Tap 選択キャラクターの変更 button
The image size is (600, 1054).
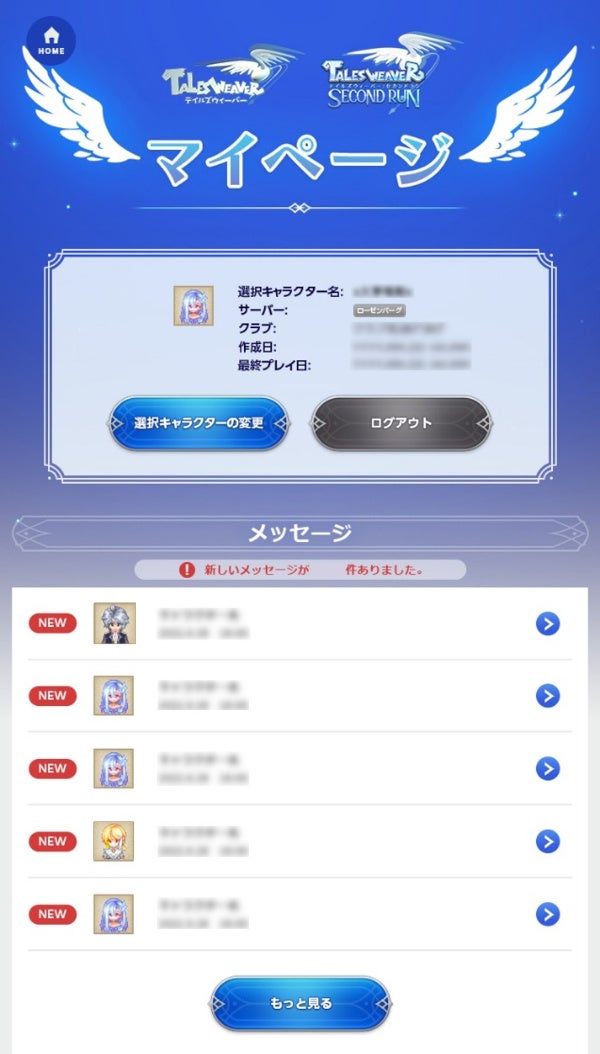click(199, 423)
